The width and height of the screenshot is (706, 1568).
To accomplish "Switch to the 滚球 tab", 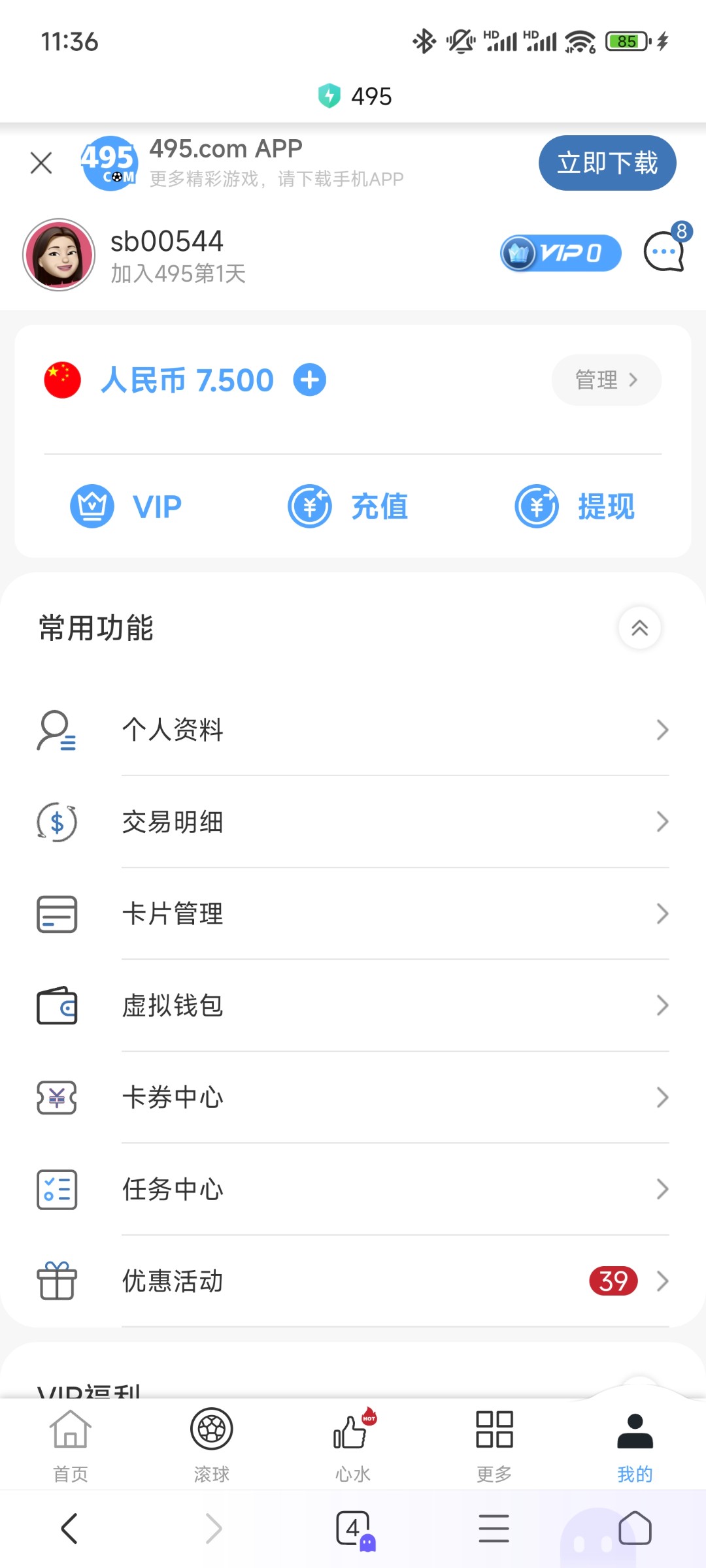I will pos(212,1445).
